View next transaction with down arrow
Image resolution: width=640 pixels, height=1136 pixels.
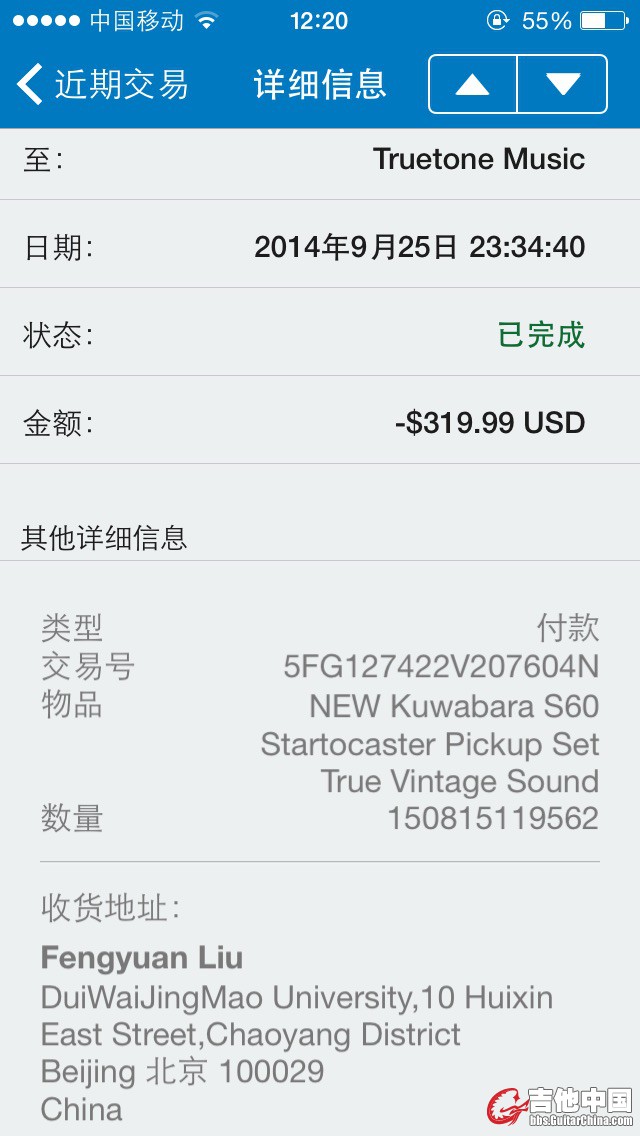(563, 84)
